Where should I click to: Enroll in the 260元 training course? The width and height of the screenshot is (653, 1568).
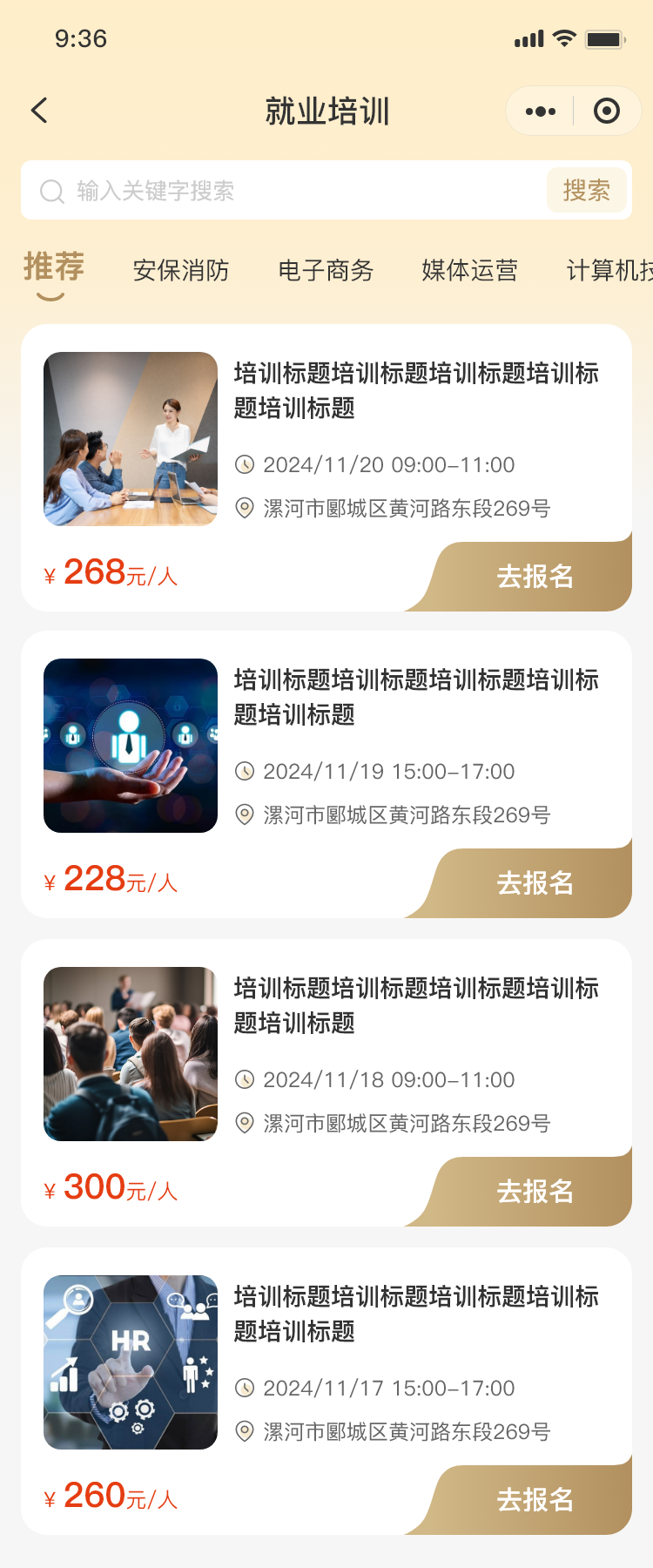(x=535, y=1500)
